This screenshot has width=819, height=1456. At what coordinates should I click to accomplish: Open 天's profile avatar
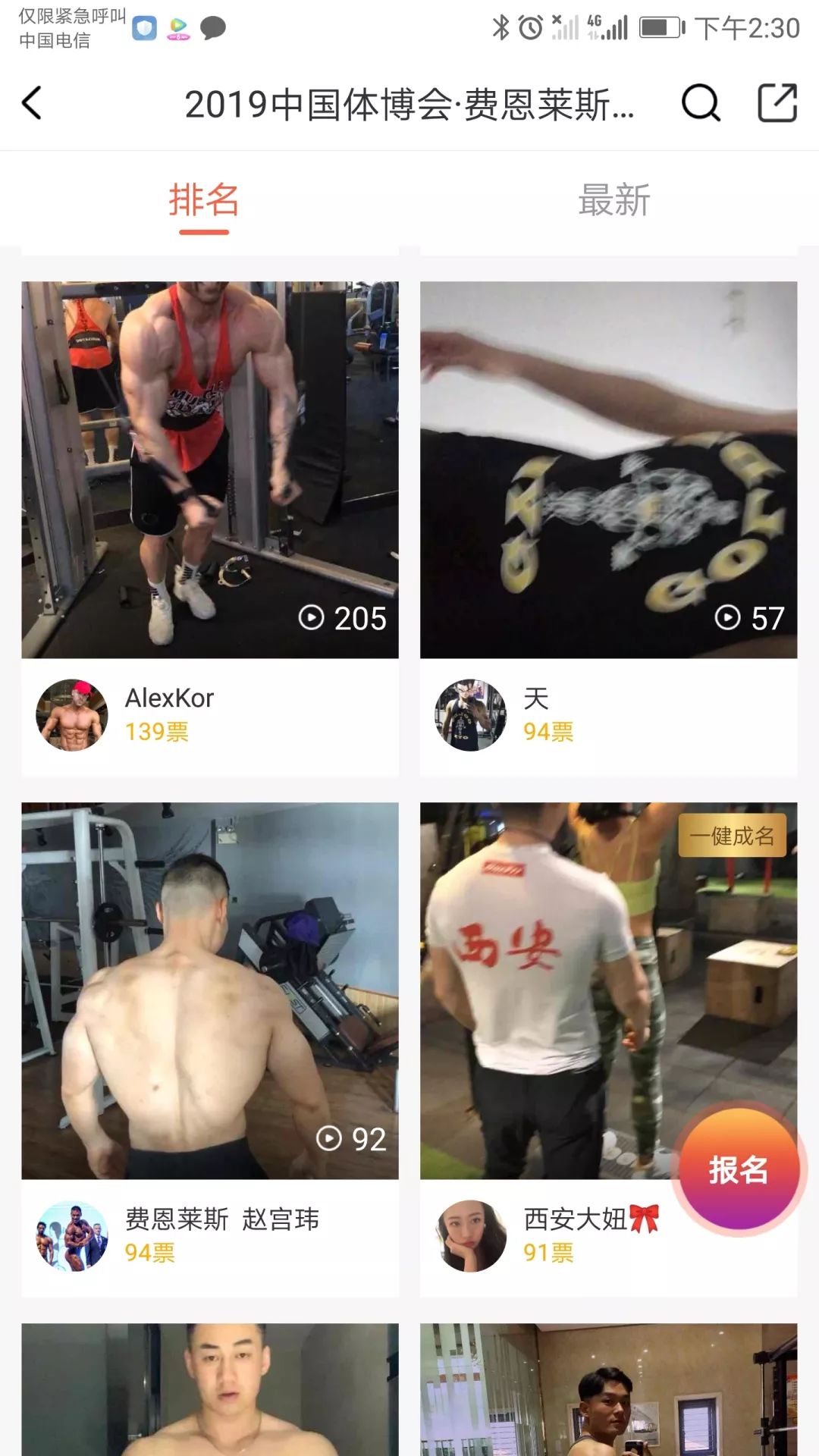click(471, 715)
